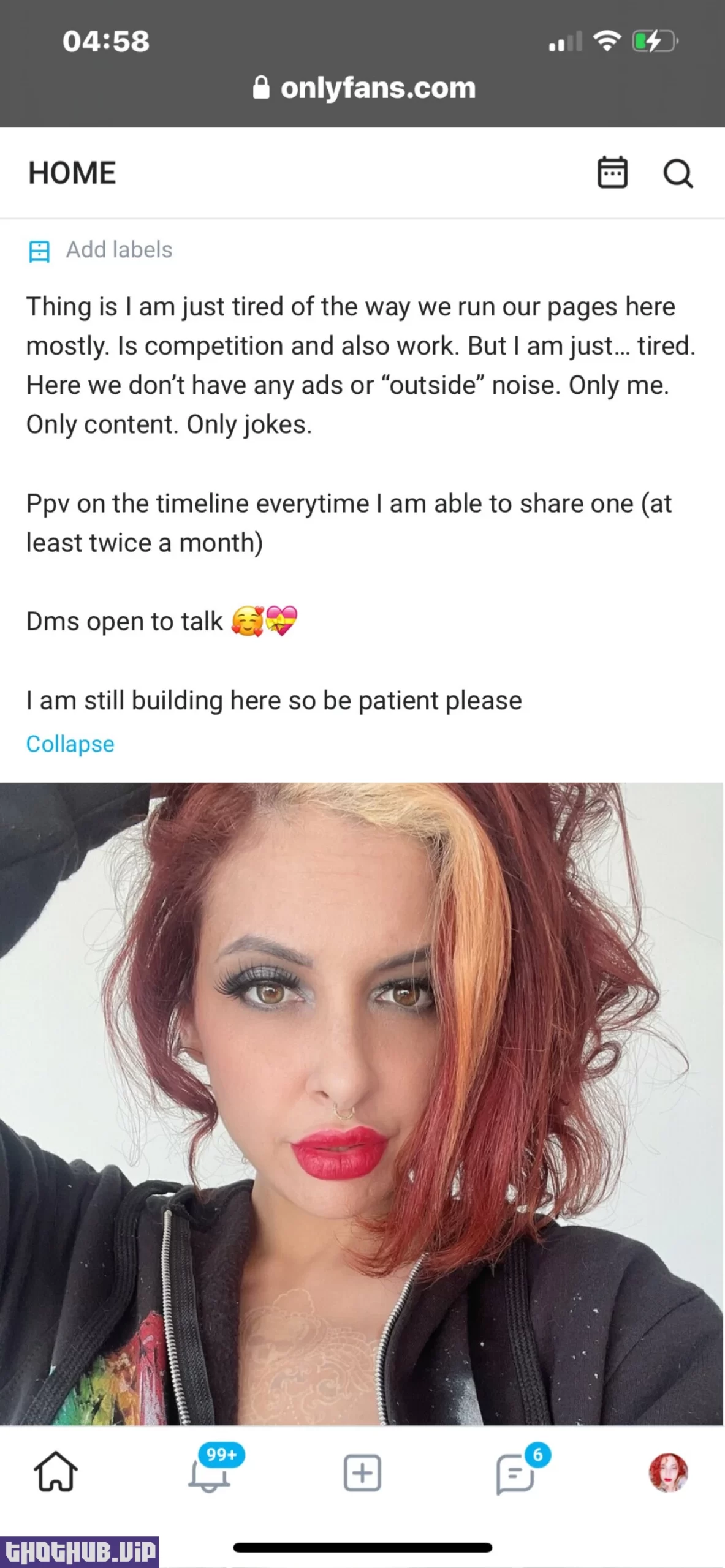Open the calendar icon in the header
Screen dimensions: 725x1568
612,173
